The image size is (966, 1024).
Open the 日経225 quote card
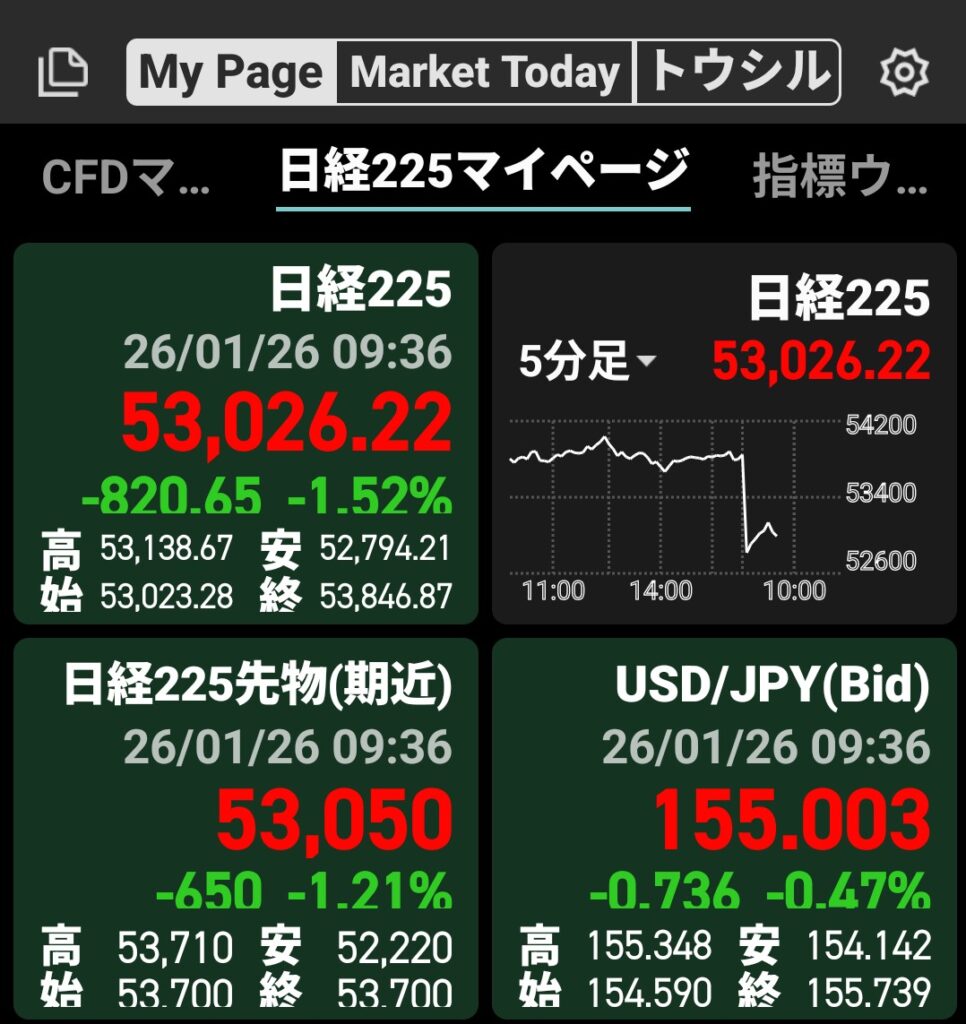point(246,434)
